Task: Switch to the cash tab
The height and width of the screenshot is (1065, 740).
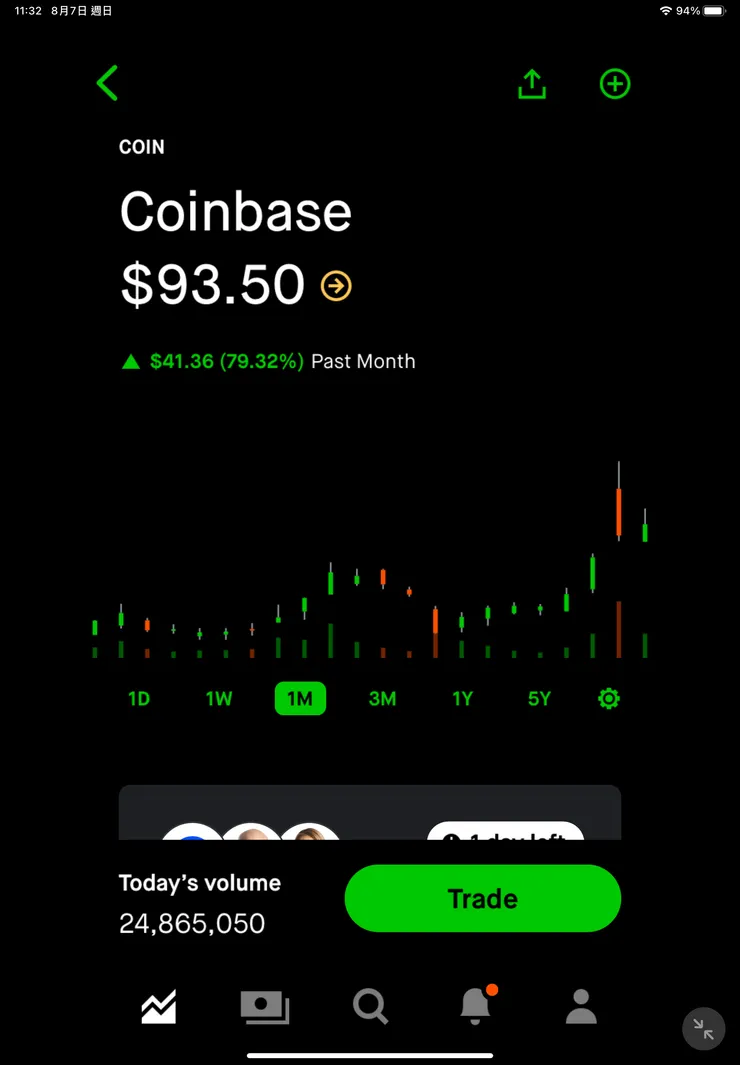Action: pyautogui.click(x=265, y=1006)
